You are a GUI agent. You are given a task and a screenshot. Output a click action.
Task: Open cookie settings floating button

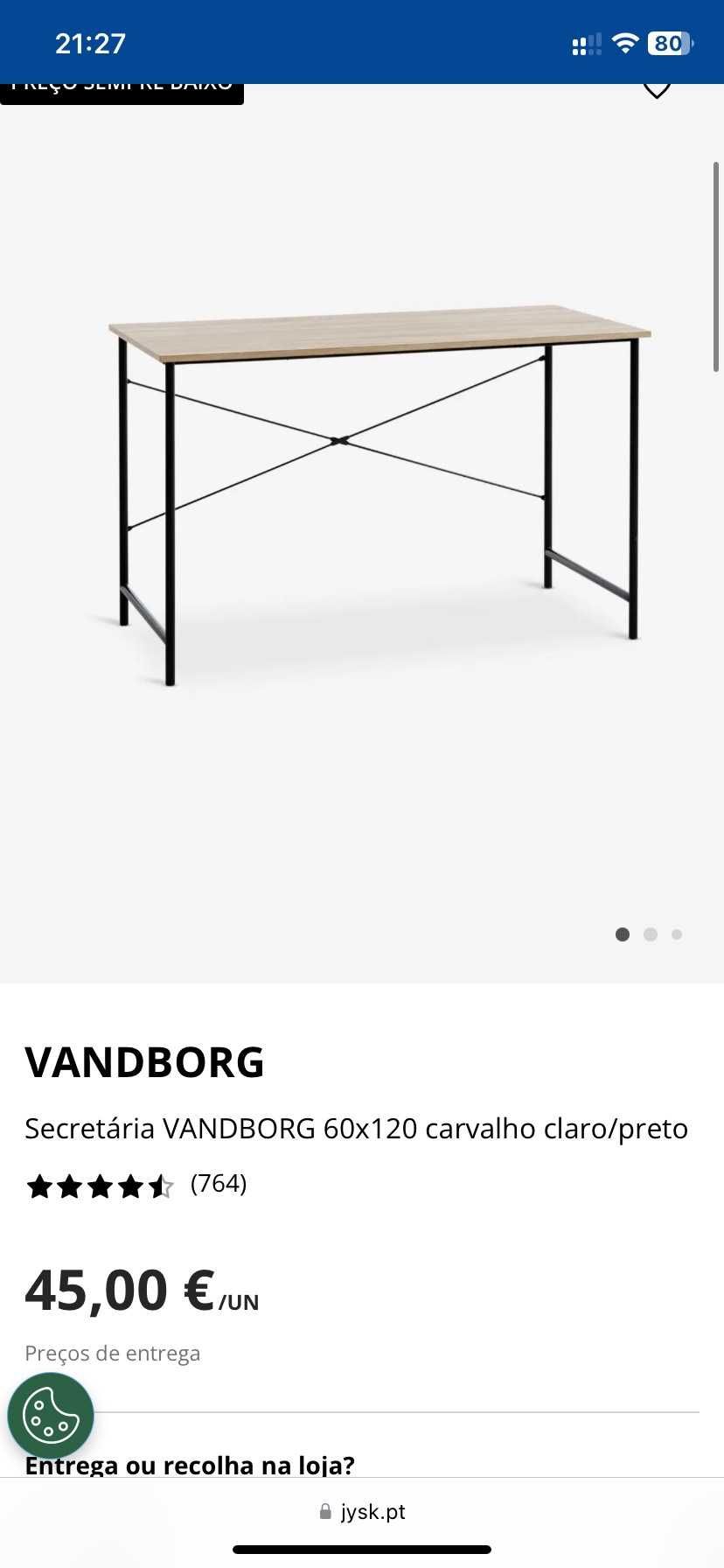click(51, 1416)
